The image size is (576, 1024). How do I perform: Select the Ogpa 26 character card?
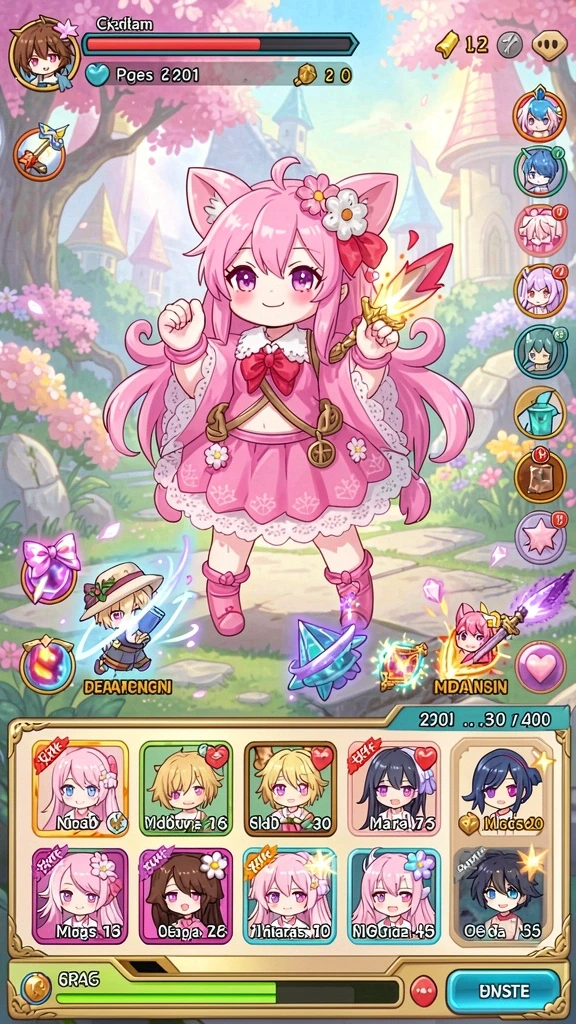tap(186, 895)
